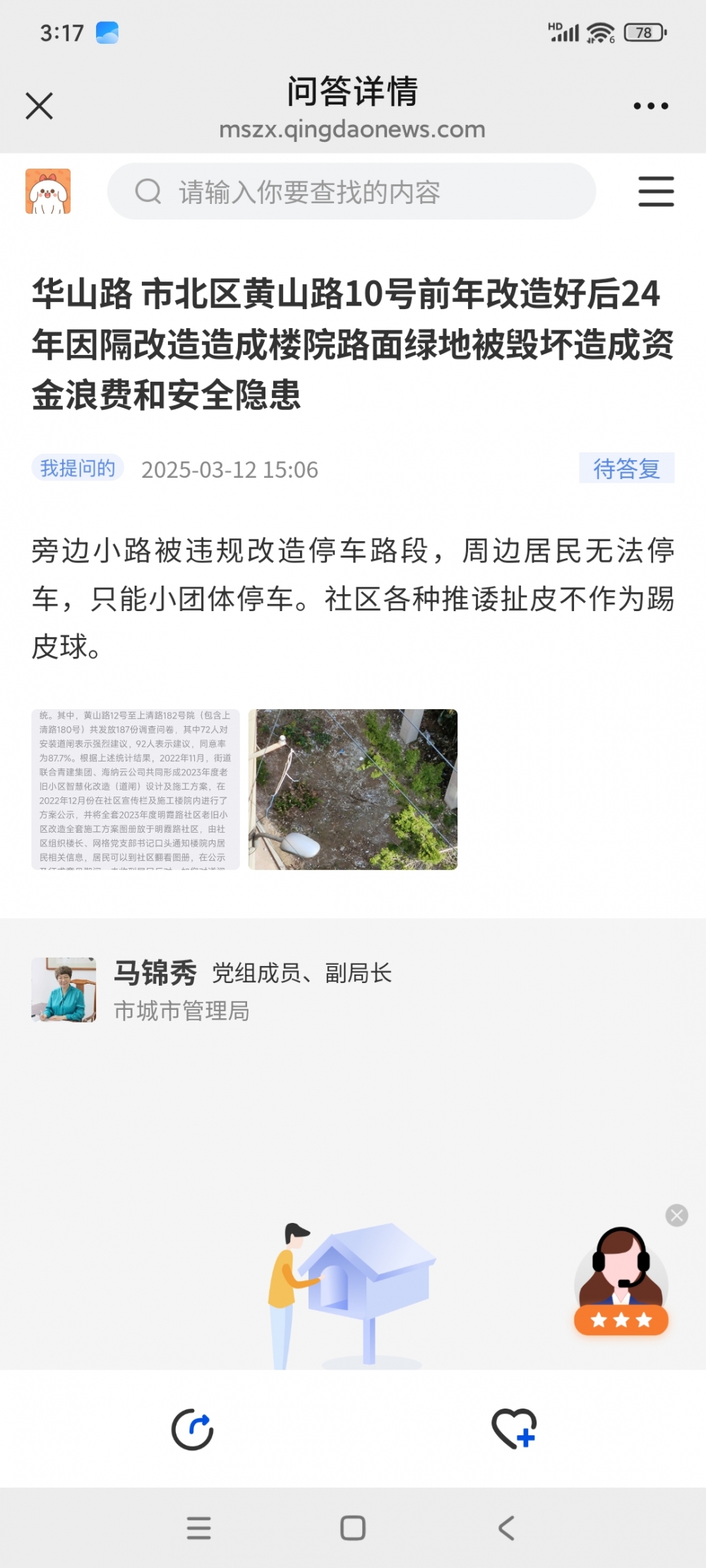Dismiss the floating customer service widget

coord(676,1215)
